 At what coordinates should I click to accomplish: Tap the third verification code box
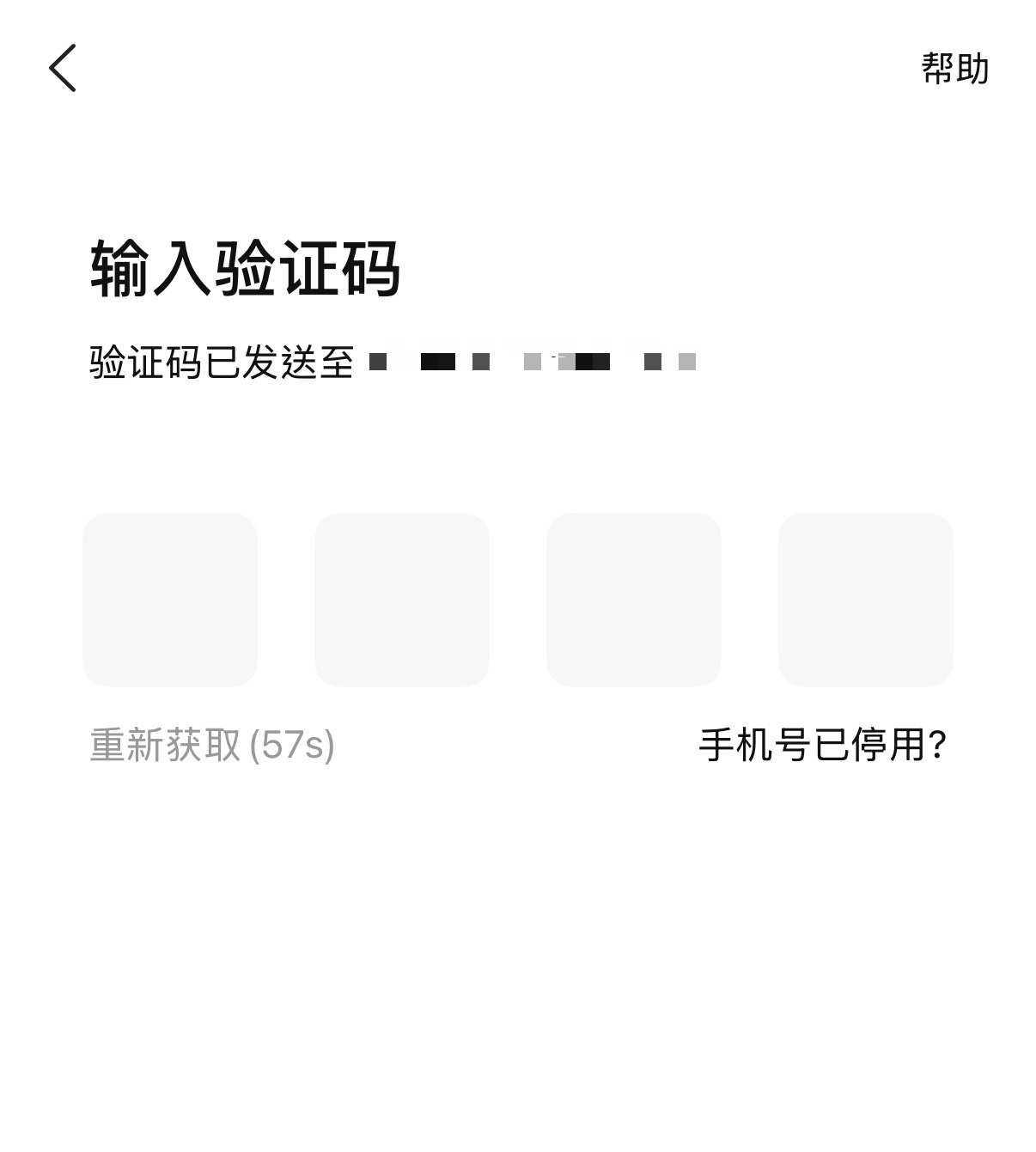click(634, 600)
